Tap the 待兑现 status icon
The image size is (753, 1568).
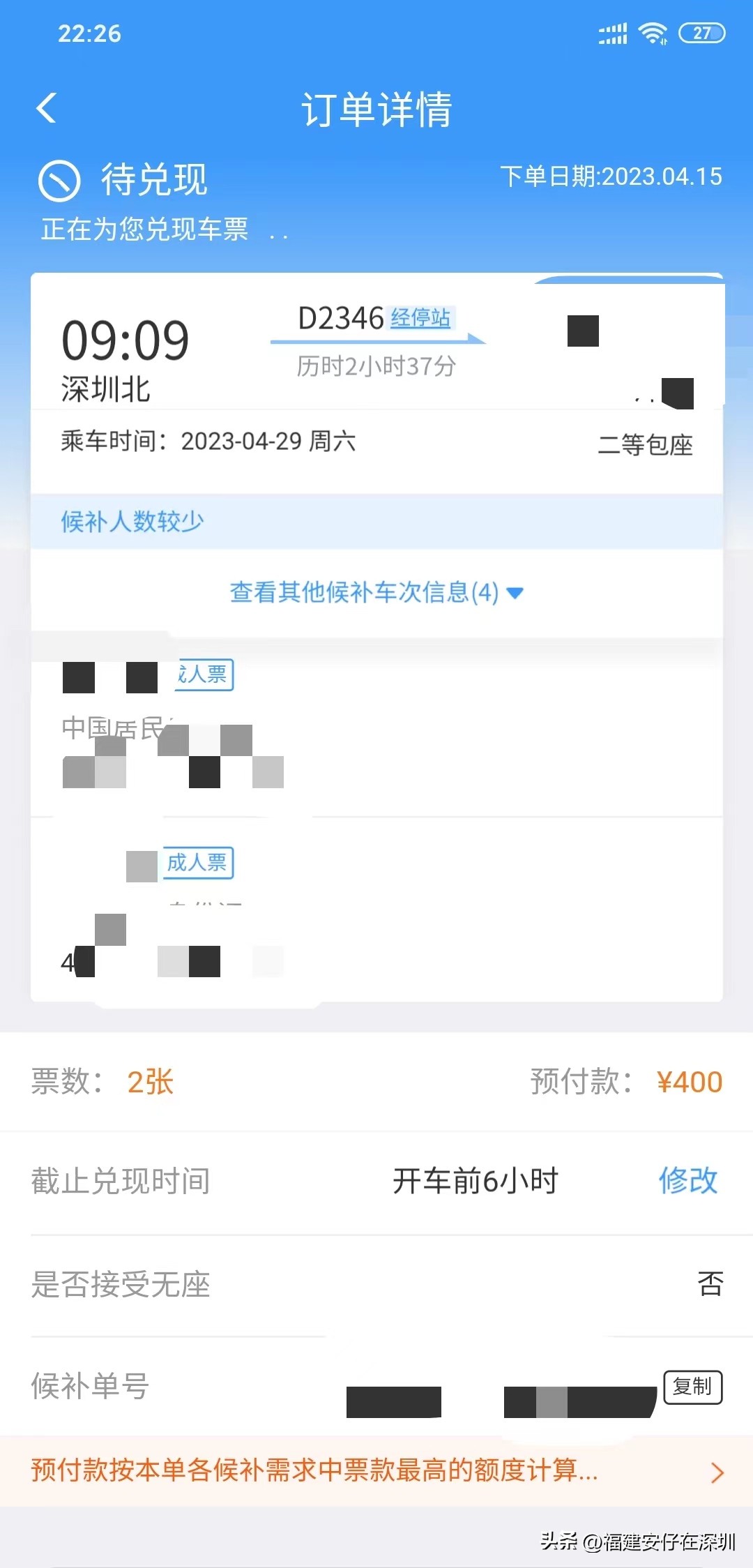tap(59, 180)
